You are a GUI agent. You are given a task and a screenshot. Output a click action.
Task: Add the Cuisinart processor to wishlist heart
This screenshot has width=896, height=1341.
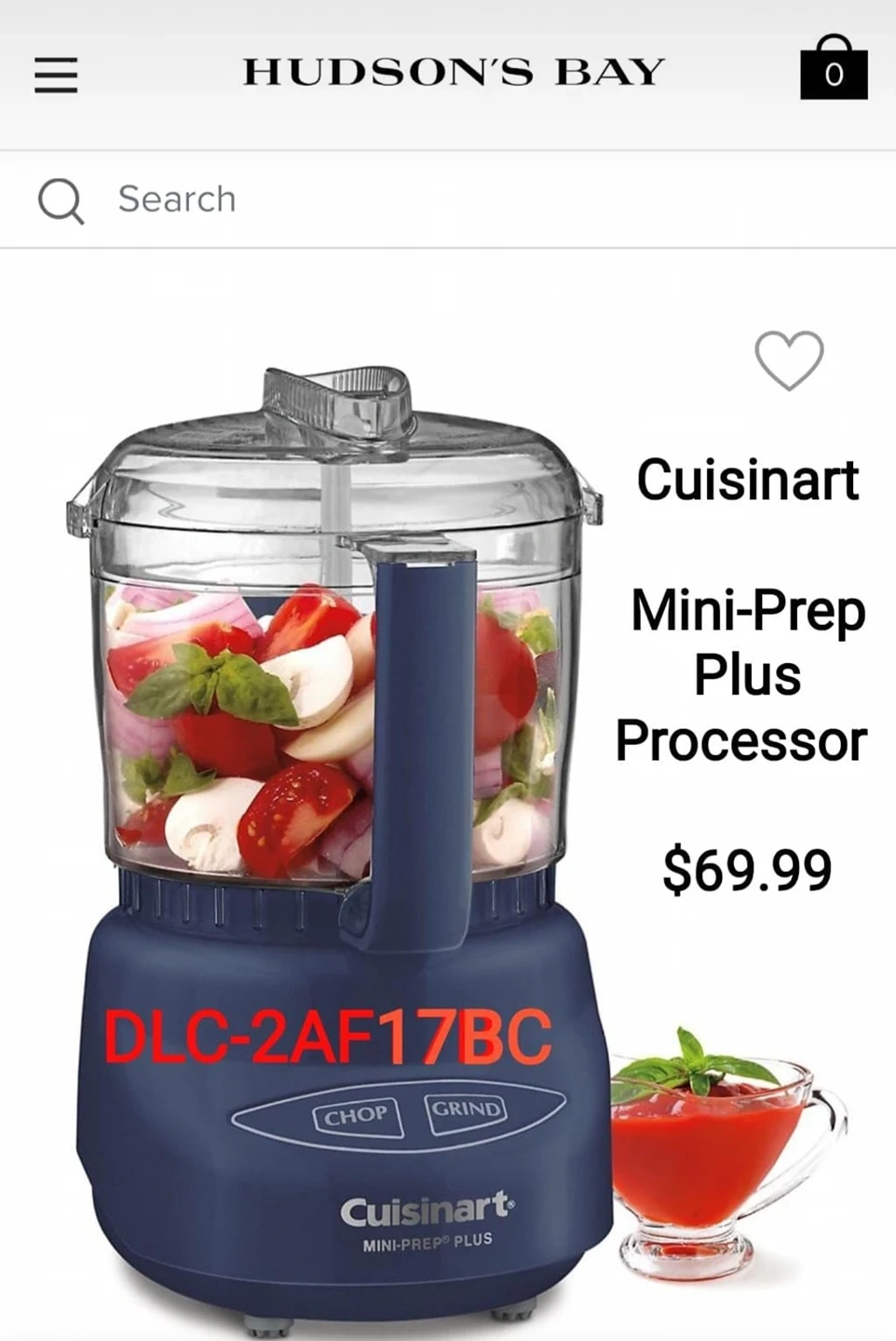click(789, 359)
